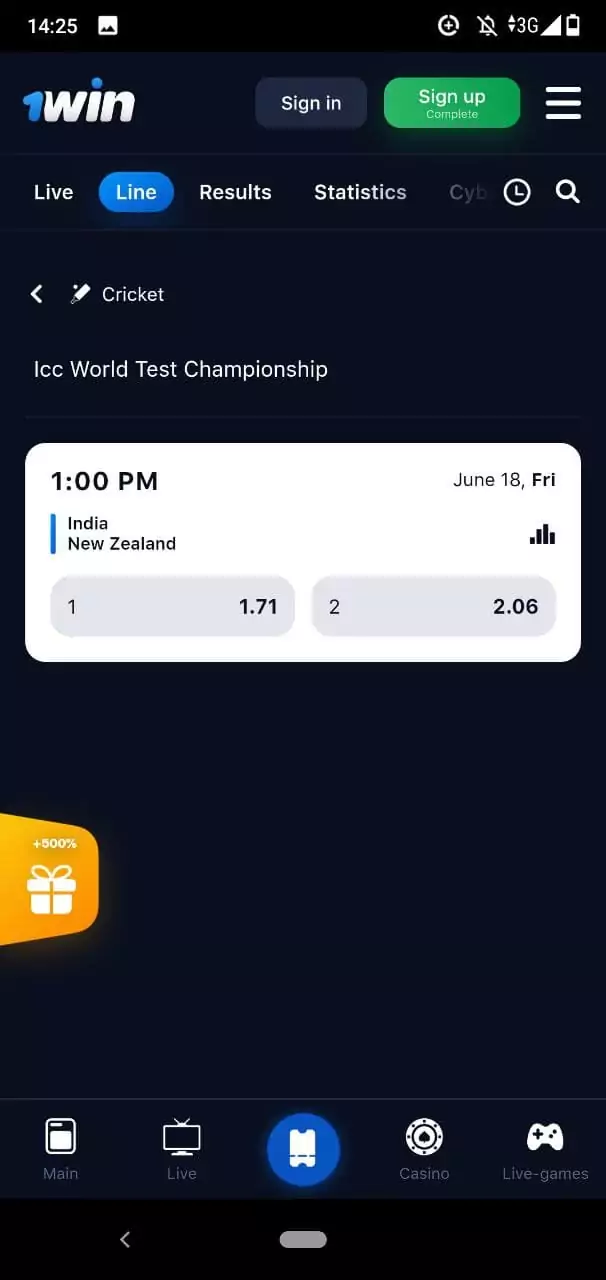This screenshot has width=606, height=1280.
Task: Go back from the Cricket page
Action: click(x=37, y=294)
